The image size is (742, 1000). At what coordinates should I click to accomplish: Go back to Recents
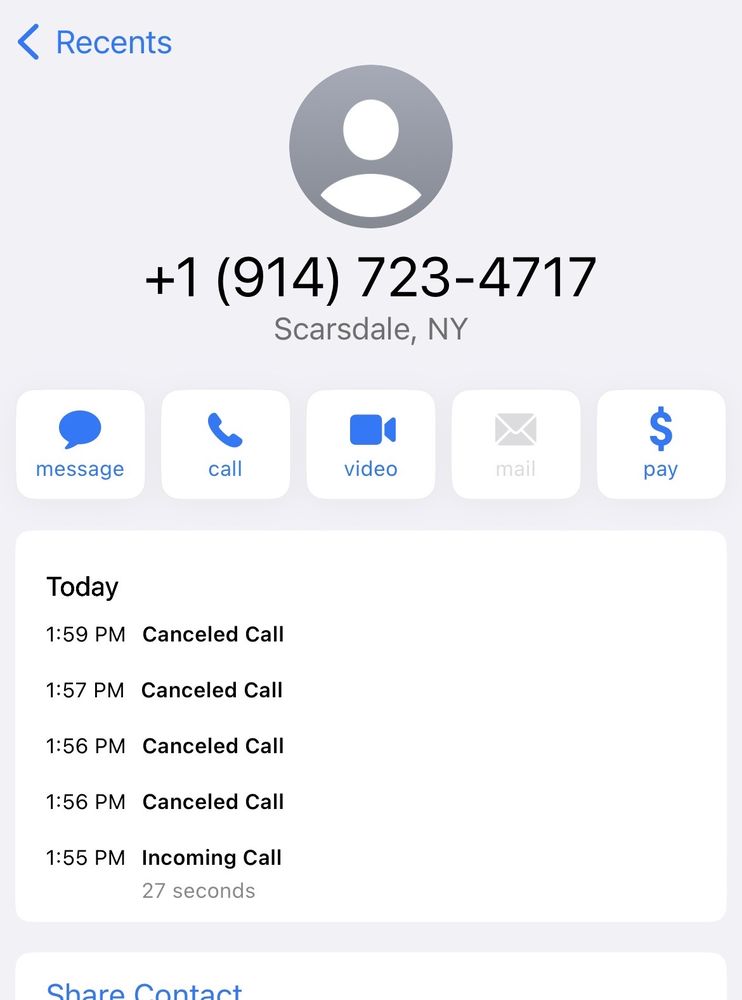(95, 43)
